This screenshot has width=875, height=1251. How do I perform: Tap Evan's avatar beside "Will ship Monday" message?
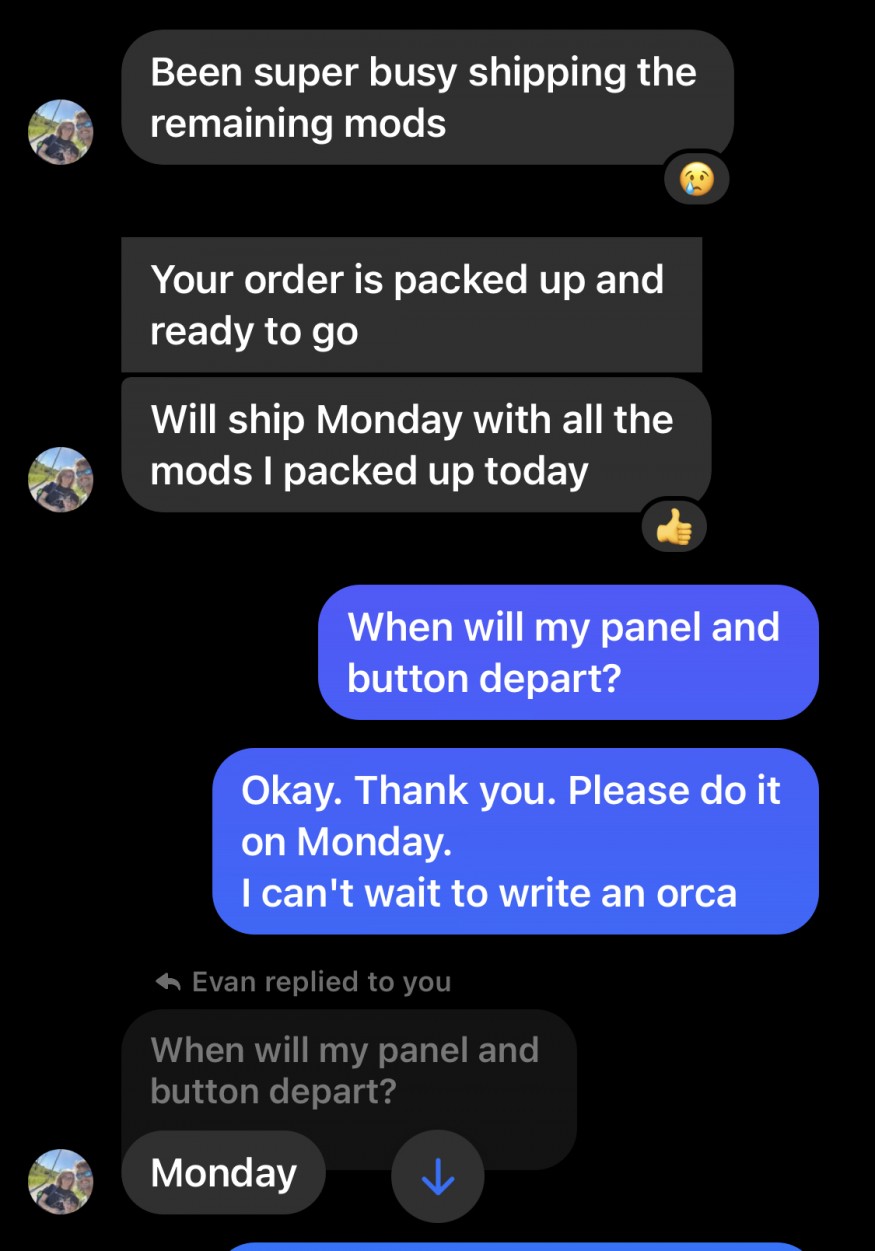pyautogui.click(x=60, y=480)
